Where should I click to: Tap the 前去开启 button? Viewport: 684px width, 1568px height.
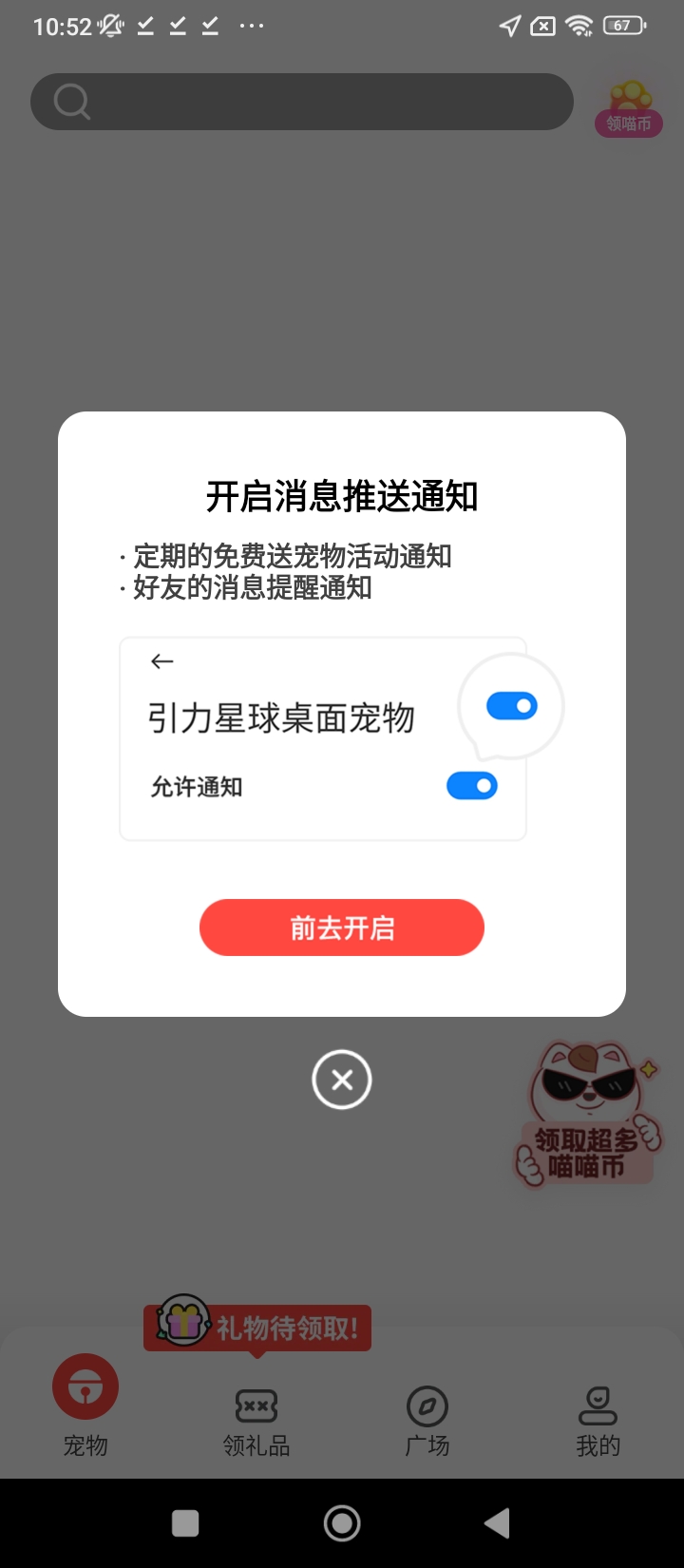[x=342, y=927]
